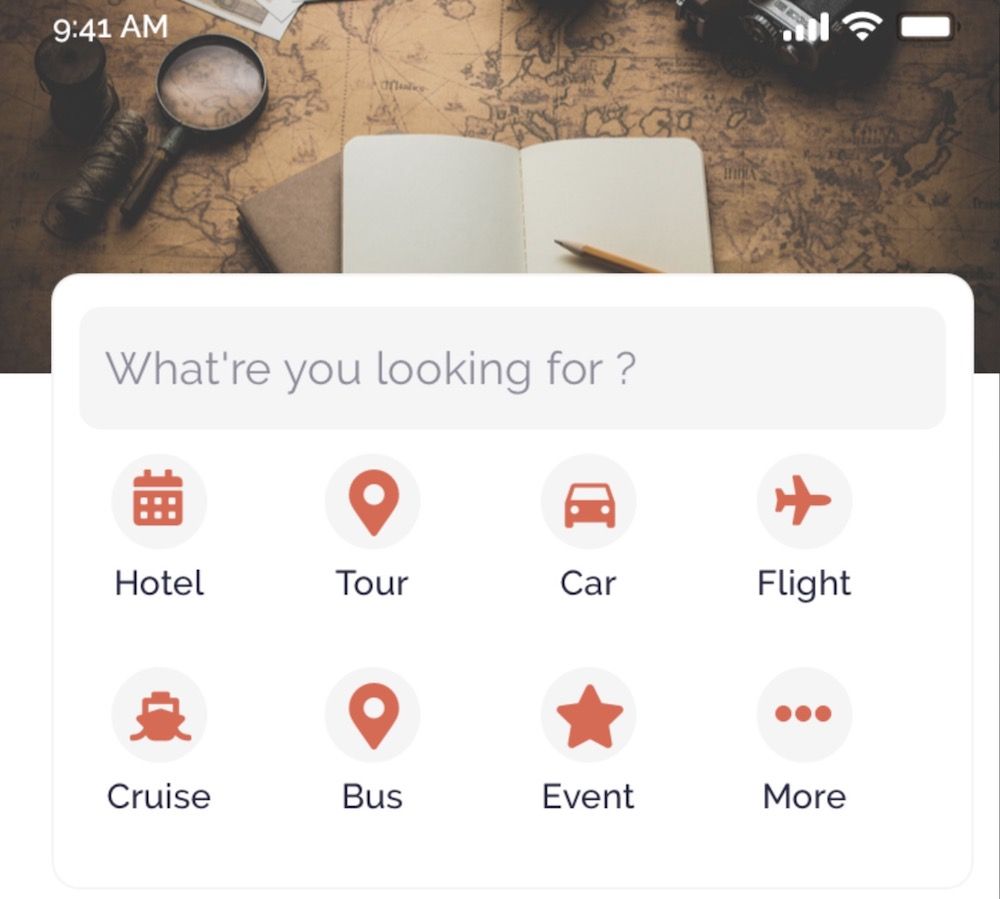View the Event category

tap(589, 715)
